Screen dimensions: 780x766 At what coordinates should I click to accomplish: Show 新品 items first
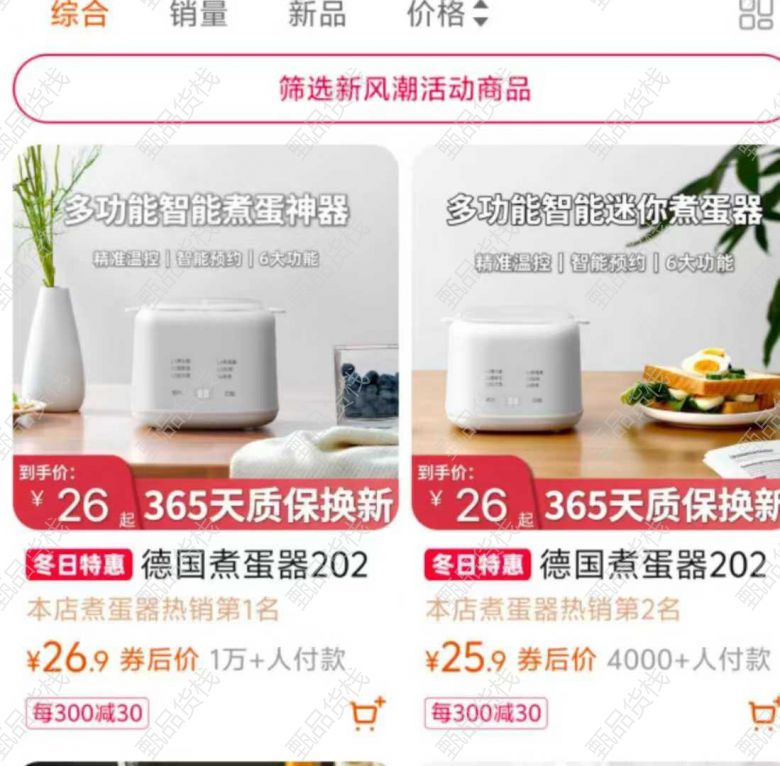click(x=317, y=14)
